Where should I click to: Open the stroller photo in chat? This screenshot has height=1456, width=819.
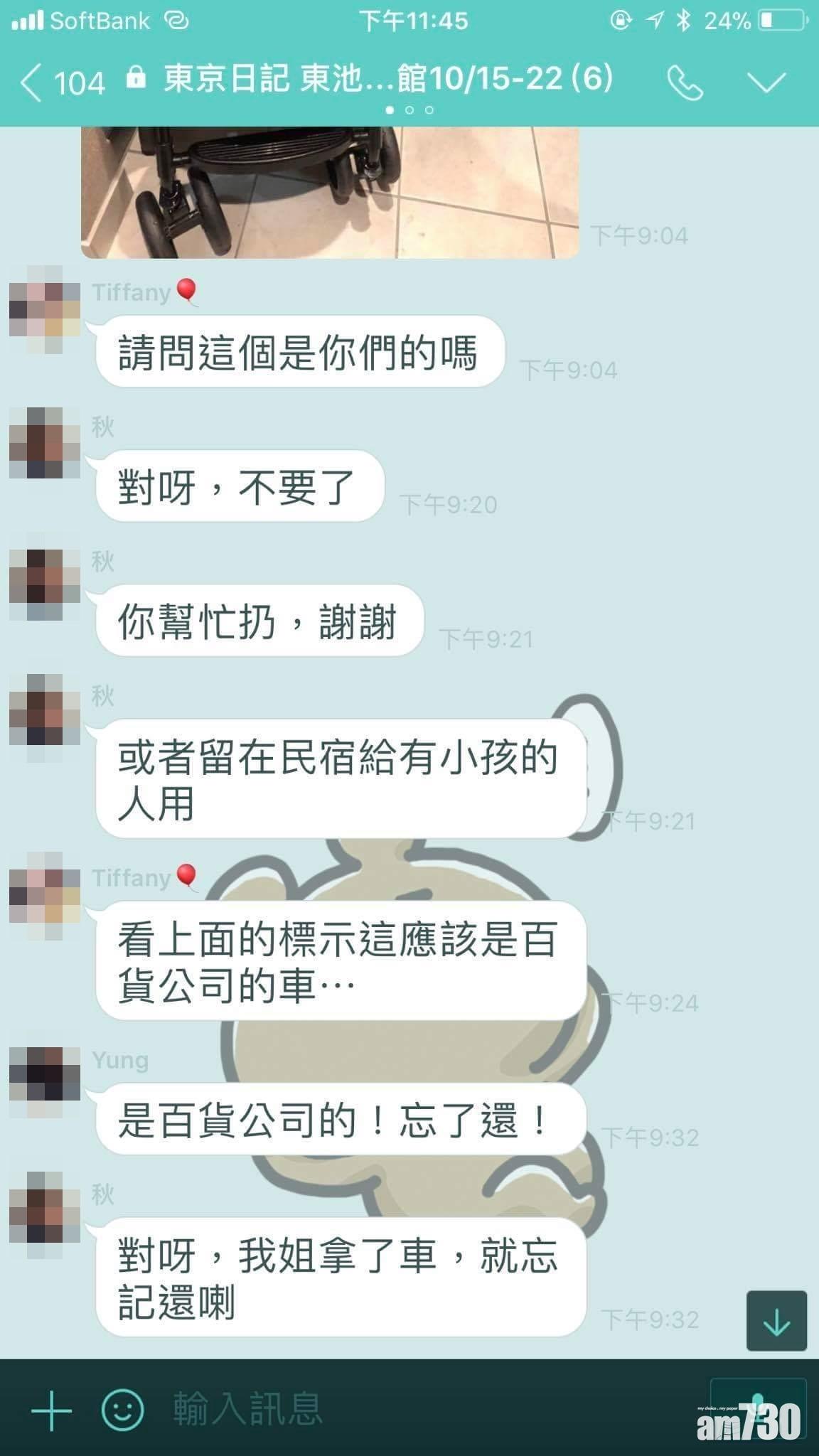tap(330, 192)
